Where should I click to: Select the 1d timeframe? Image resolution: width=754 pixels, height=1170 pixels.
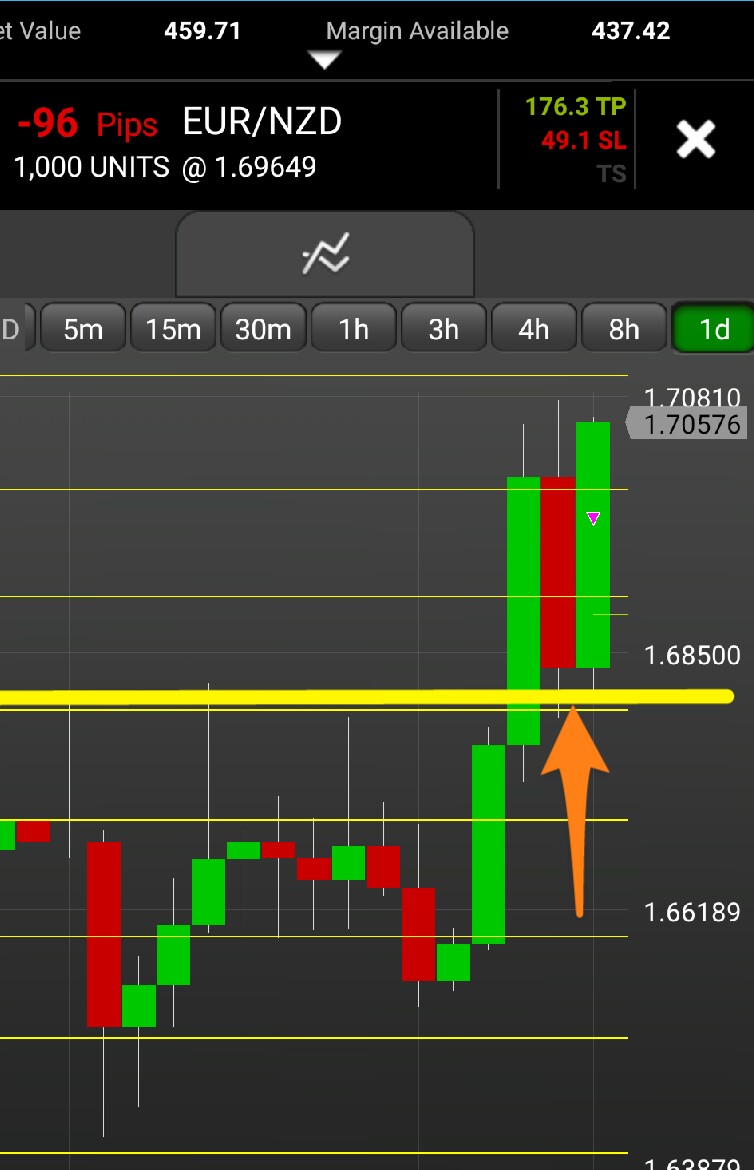pyautogui.click(x=713, y=329)
